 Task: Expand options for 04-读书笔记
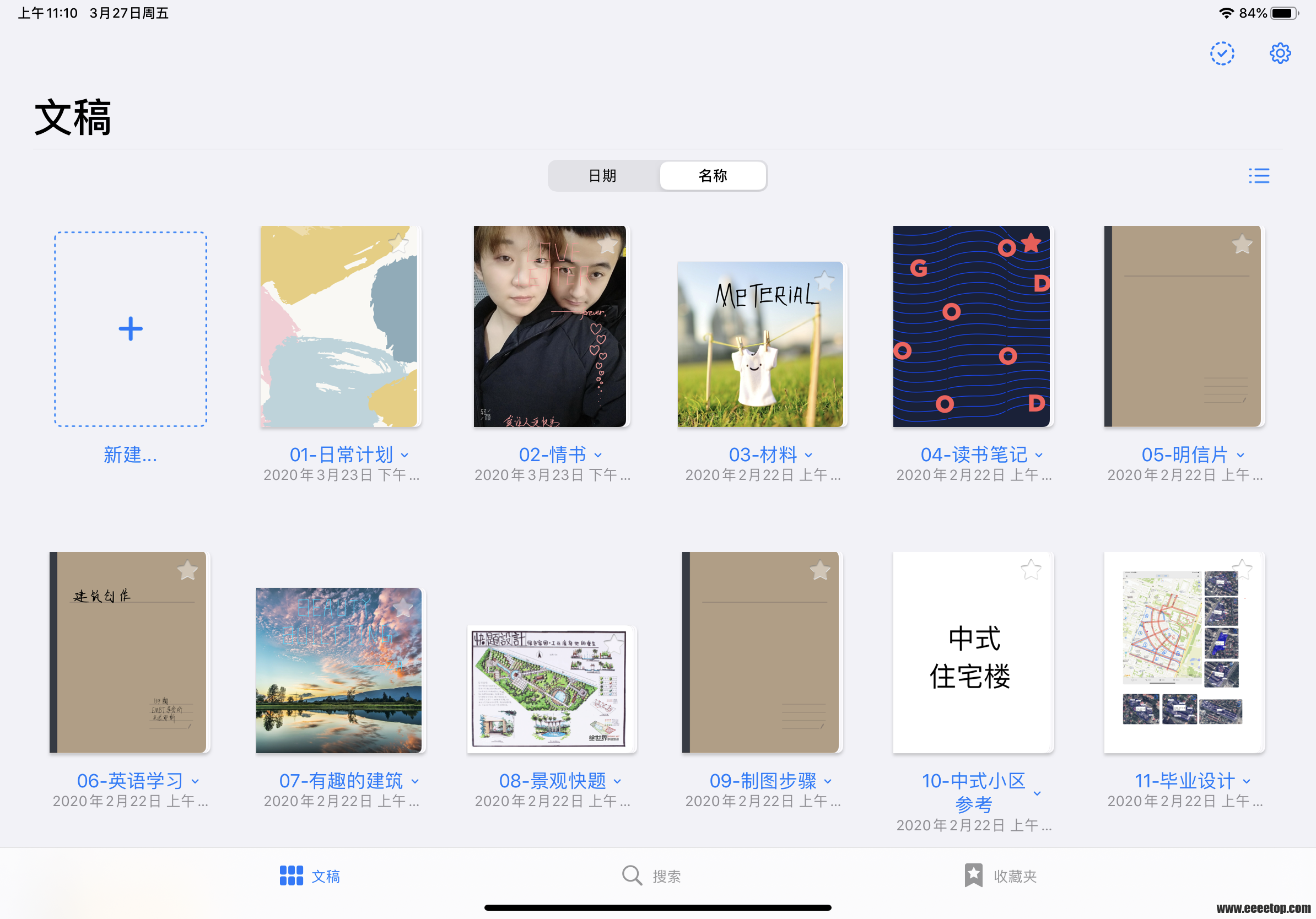point(1039,456)
